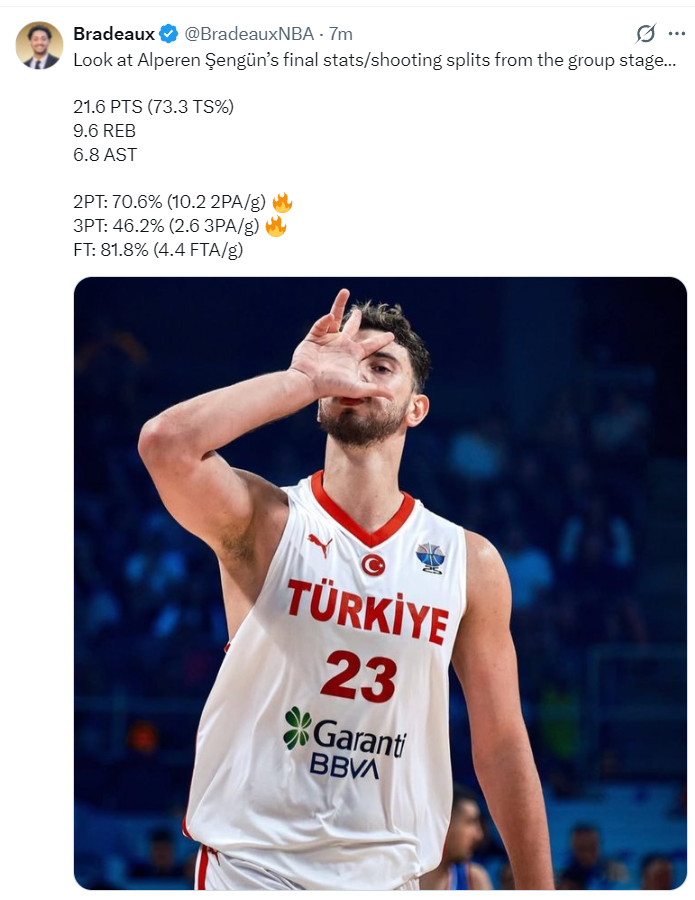
Task: Open Bradeaux's profile picture
Action: pyautogui.click(x=39, y=46)
